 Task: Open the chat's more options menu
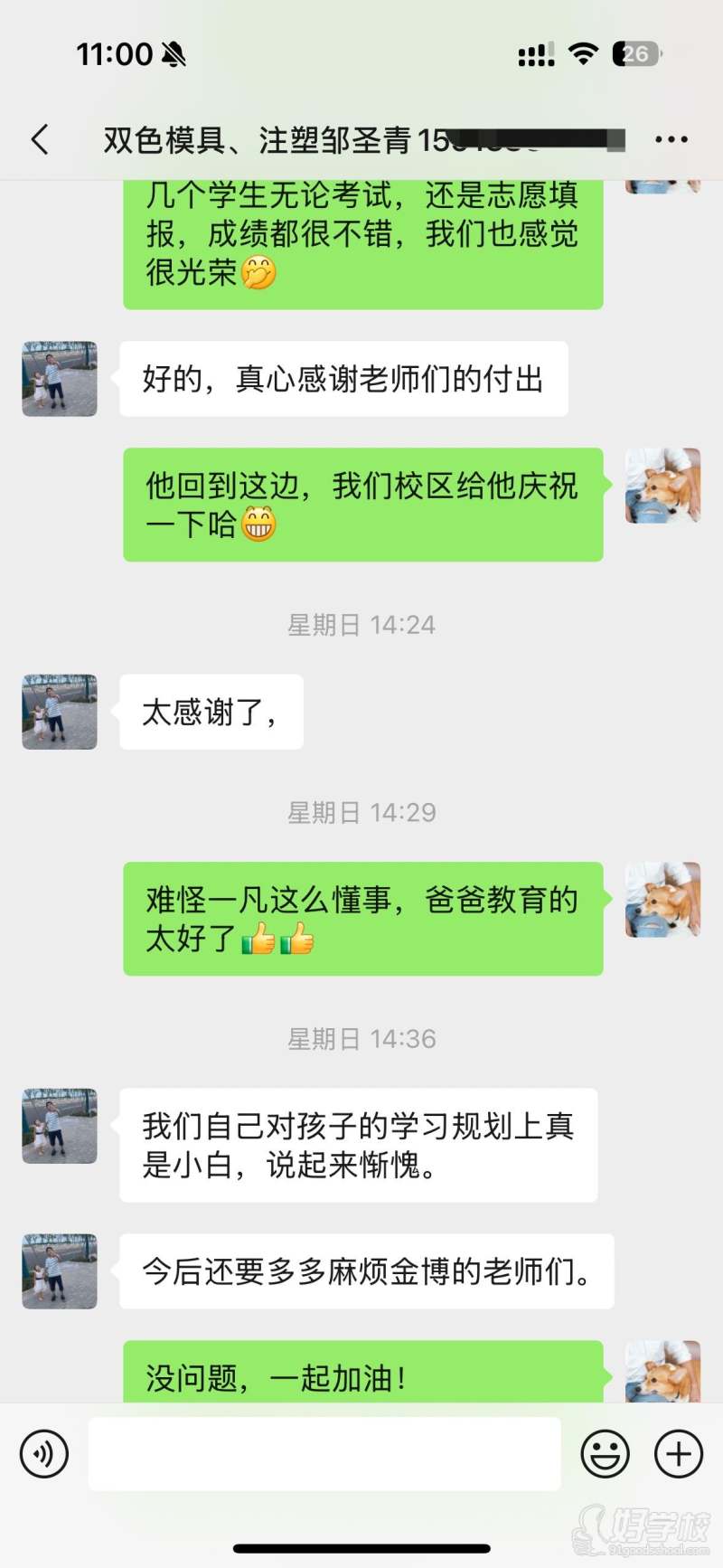(671, 139)
